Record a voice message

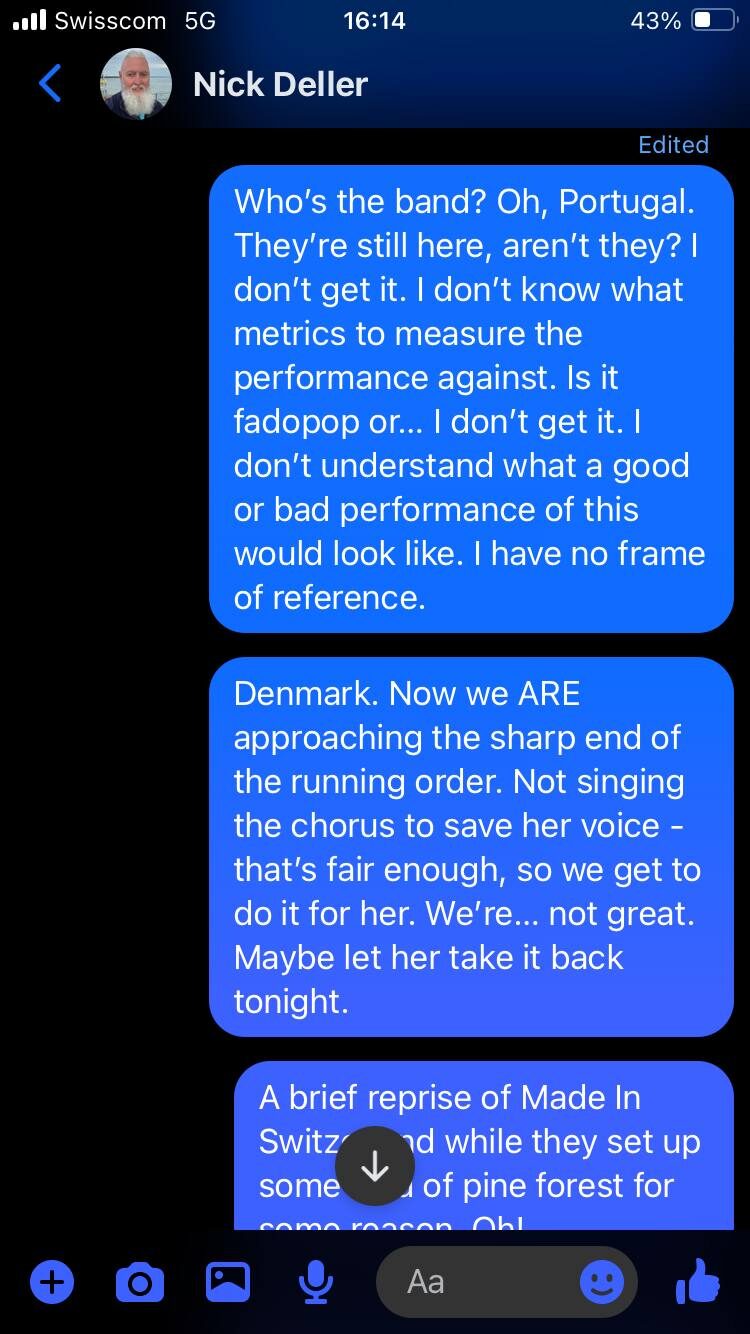[316, 1281]
